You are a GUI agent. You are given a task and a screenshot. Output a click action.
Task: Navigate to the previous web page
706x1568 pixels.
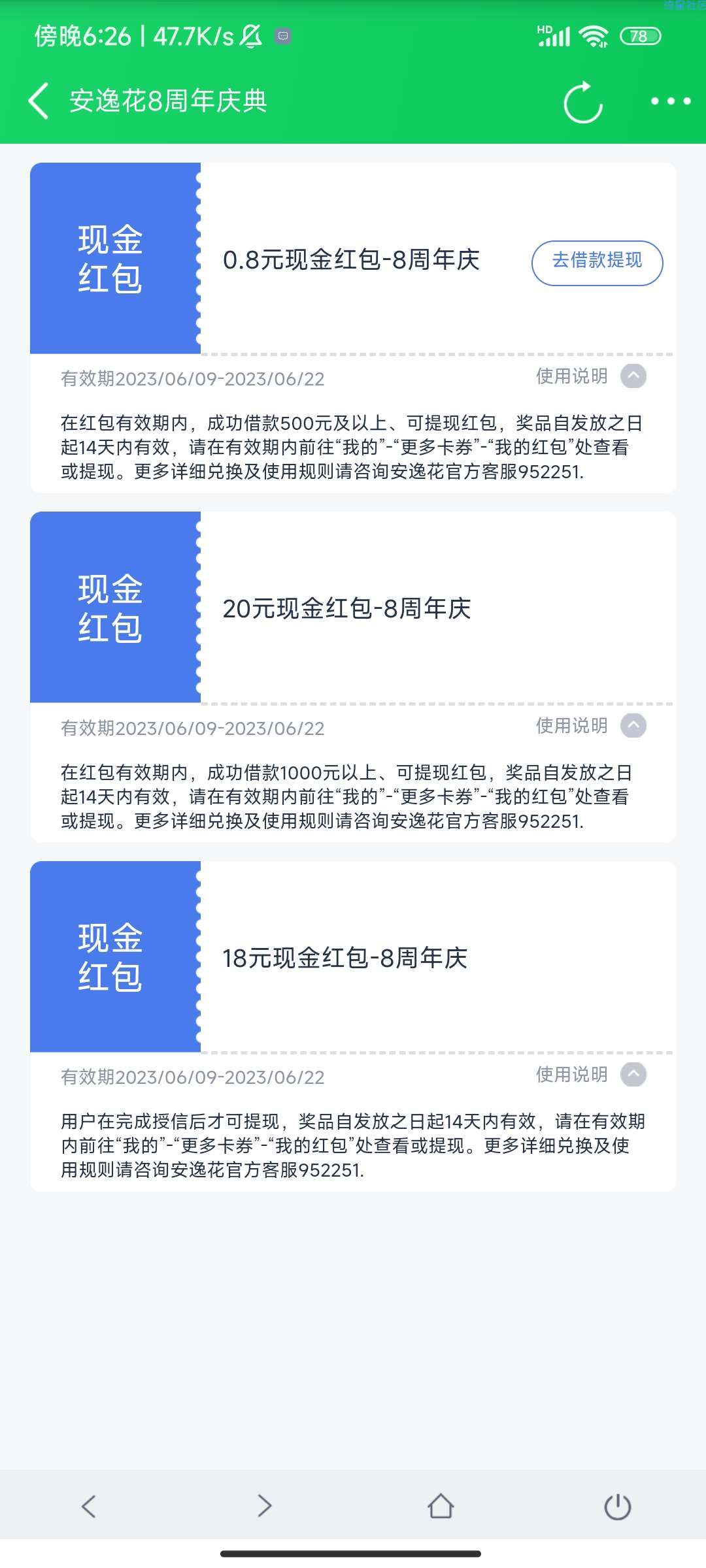point(89,1506)
